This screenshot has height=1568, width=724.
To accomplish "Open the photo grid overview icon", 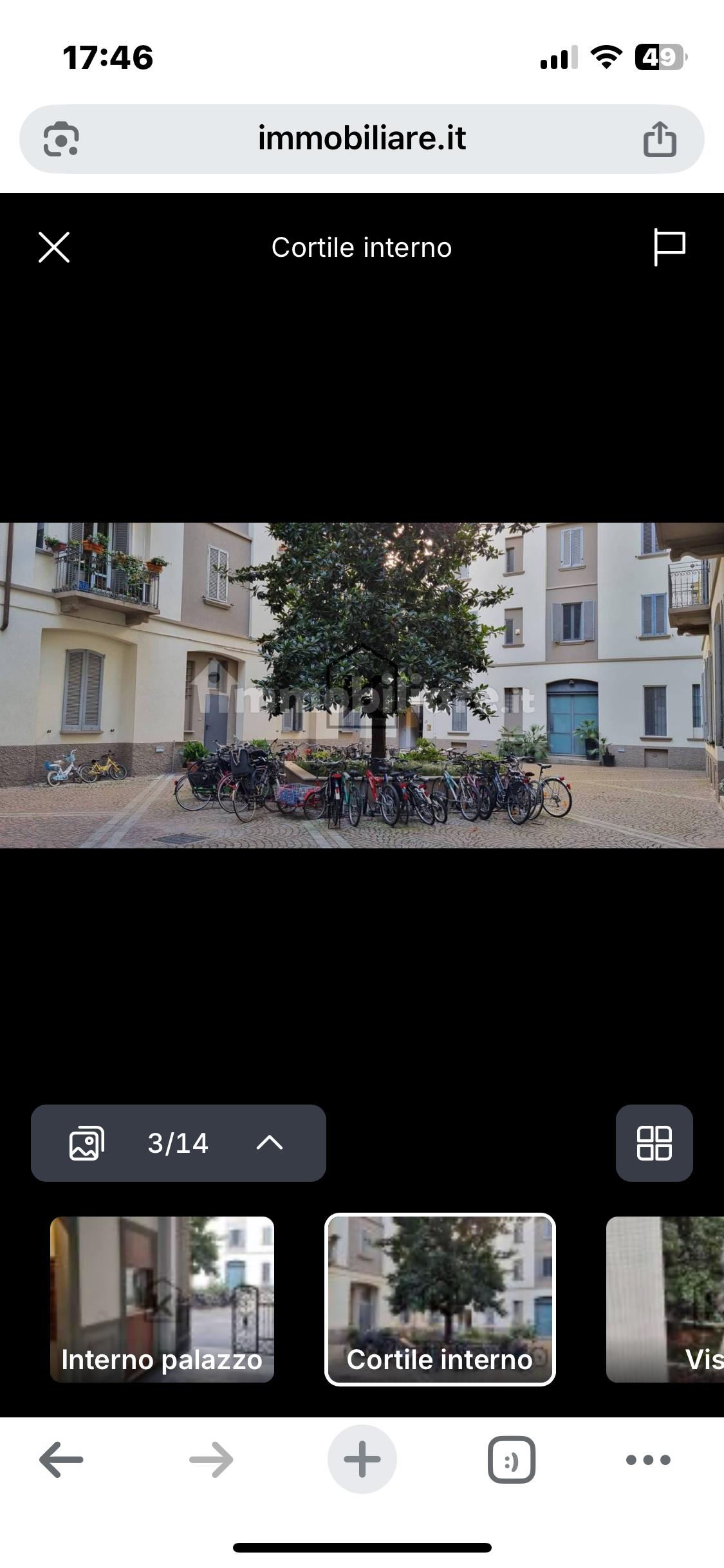I will click(654, 1144).
